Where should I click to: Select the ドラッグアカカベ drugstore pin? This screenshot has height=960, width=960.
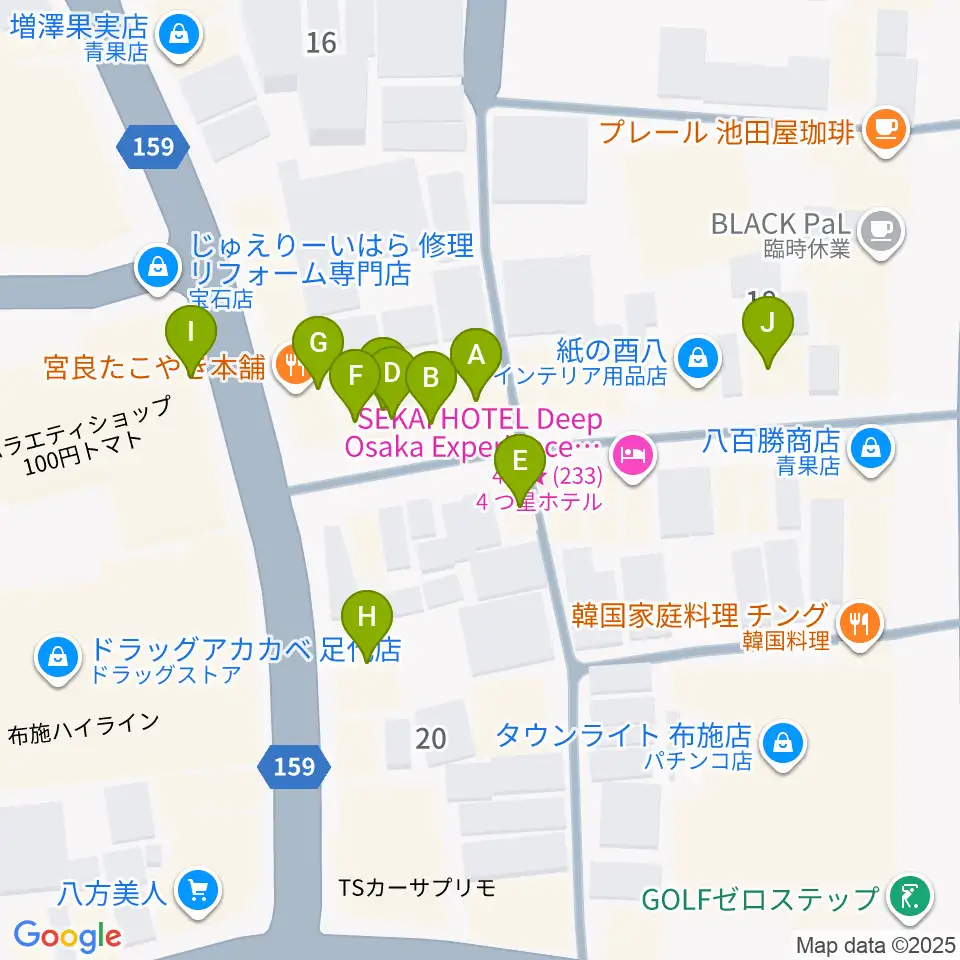coord(58,659)
